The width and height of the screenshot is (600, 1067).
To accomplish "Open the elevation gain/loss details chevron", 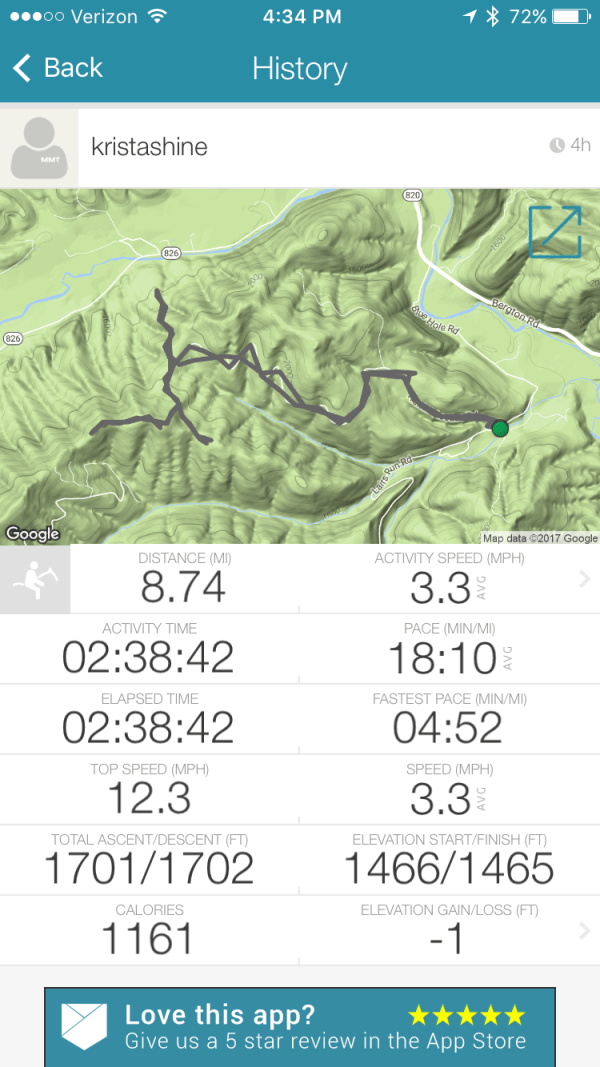I will (x=583, y=931).
